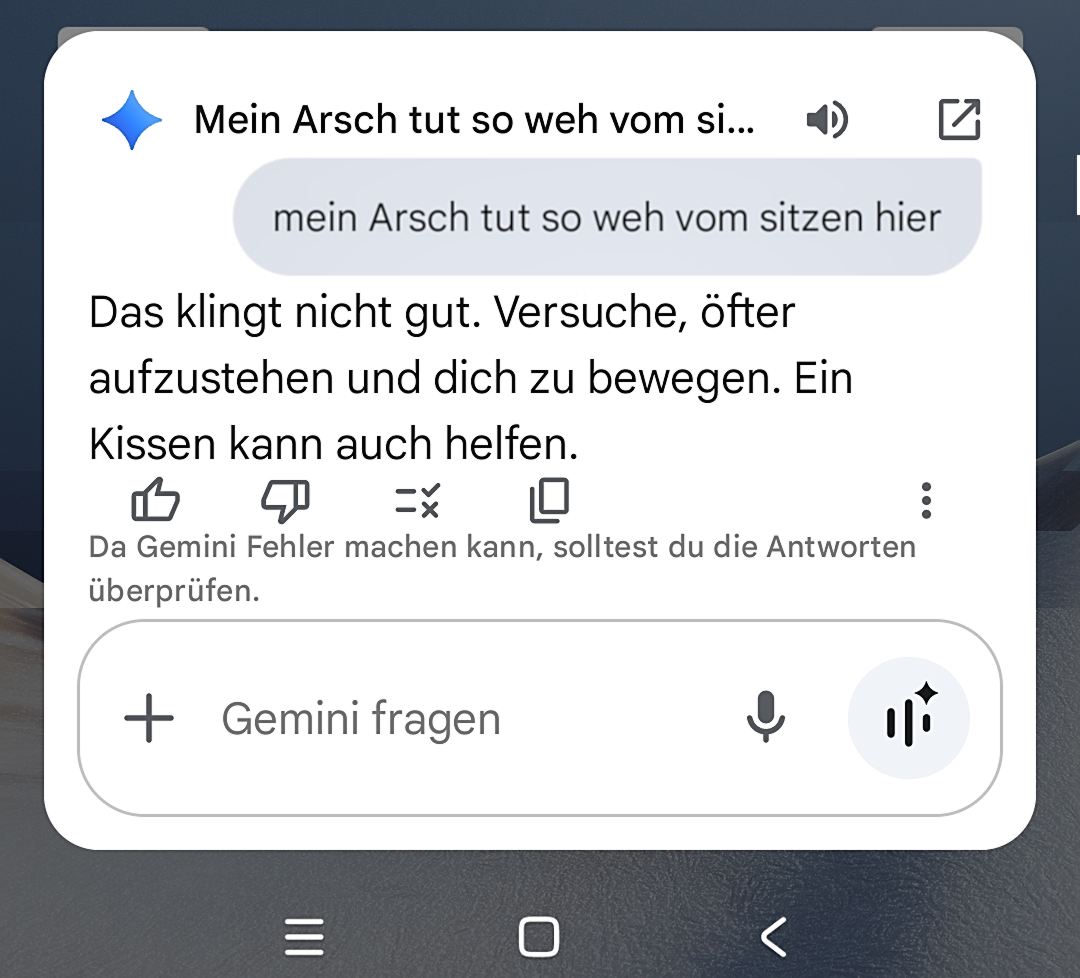Go to the home screen
This screenshot has width=1080, height=978.
539,937
